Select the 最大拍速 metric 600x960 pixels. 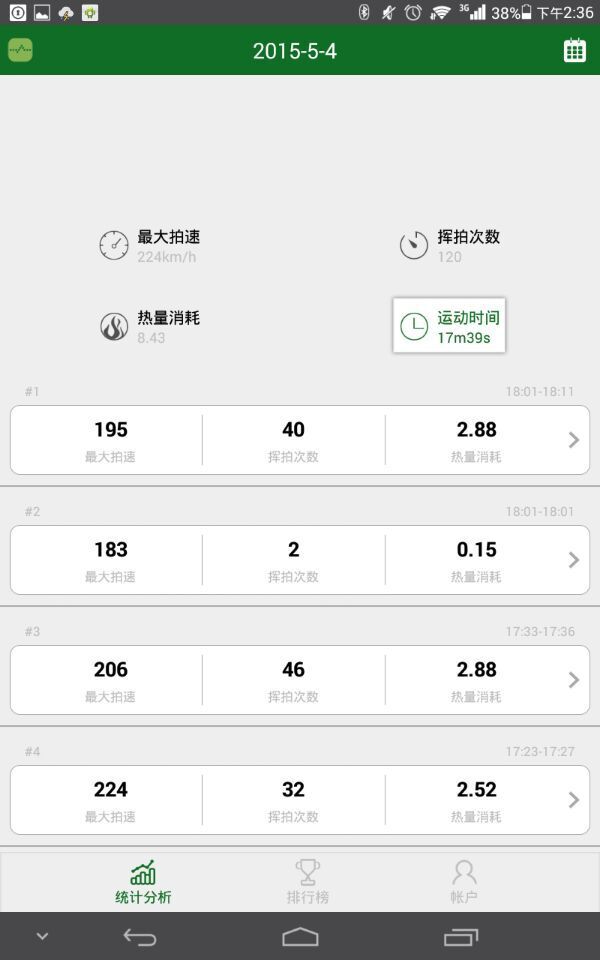(150, 245)
